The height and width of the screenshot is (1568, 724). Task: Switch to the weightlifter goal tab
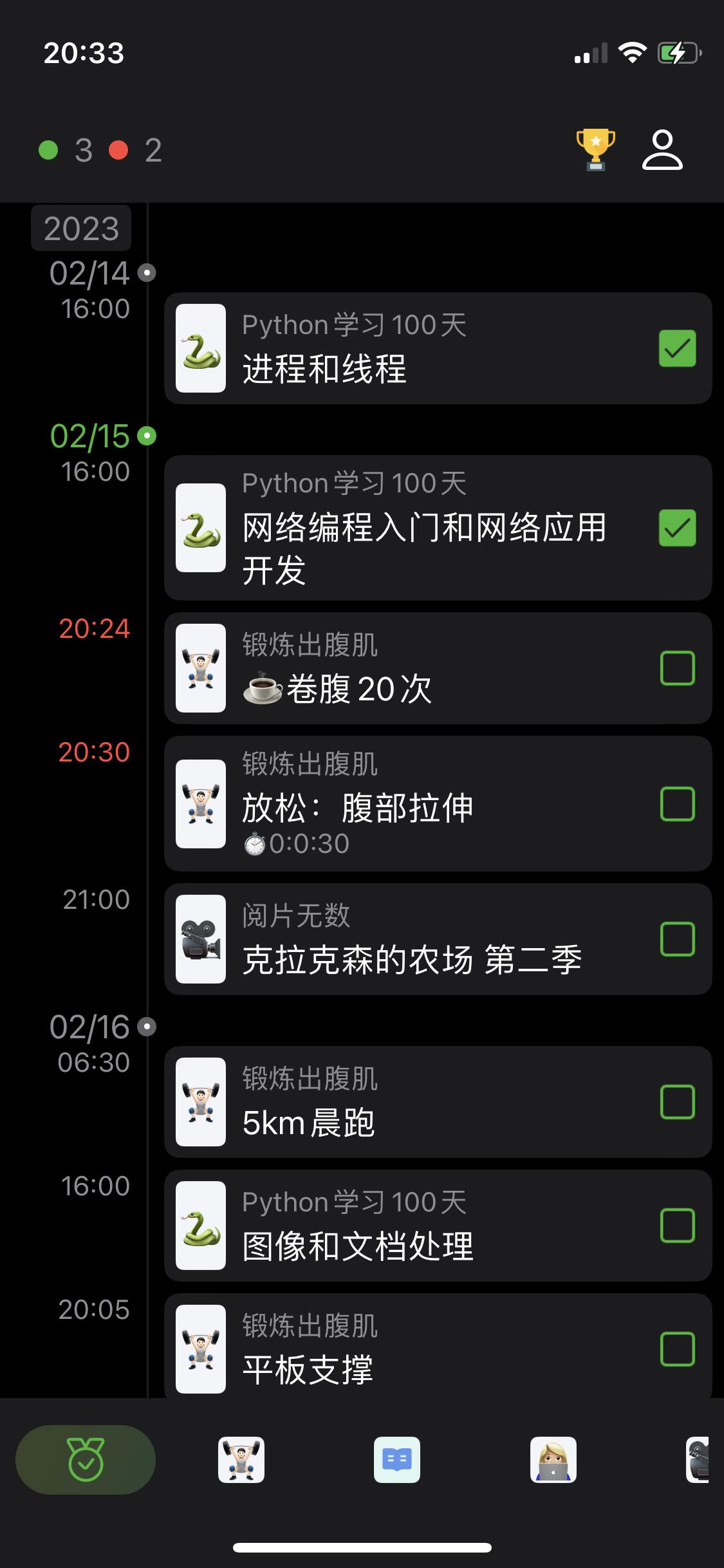click(x=241, y=1460)
